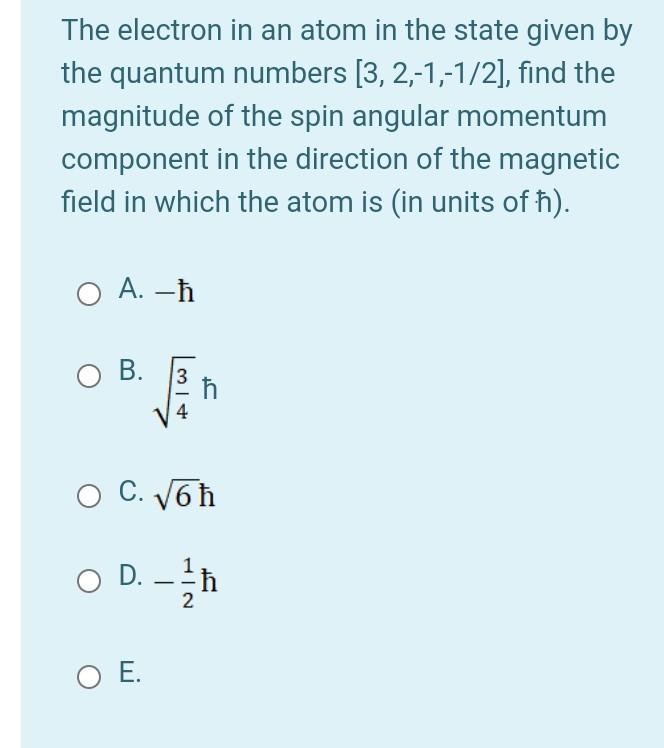664x748 pixels.
Task: Mark option D, minus one-half h-bar
Action: [90, 576]
